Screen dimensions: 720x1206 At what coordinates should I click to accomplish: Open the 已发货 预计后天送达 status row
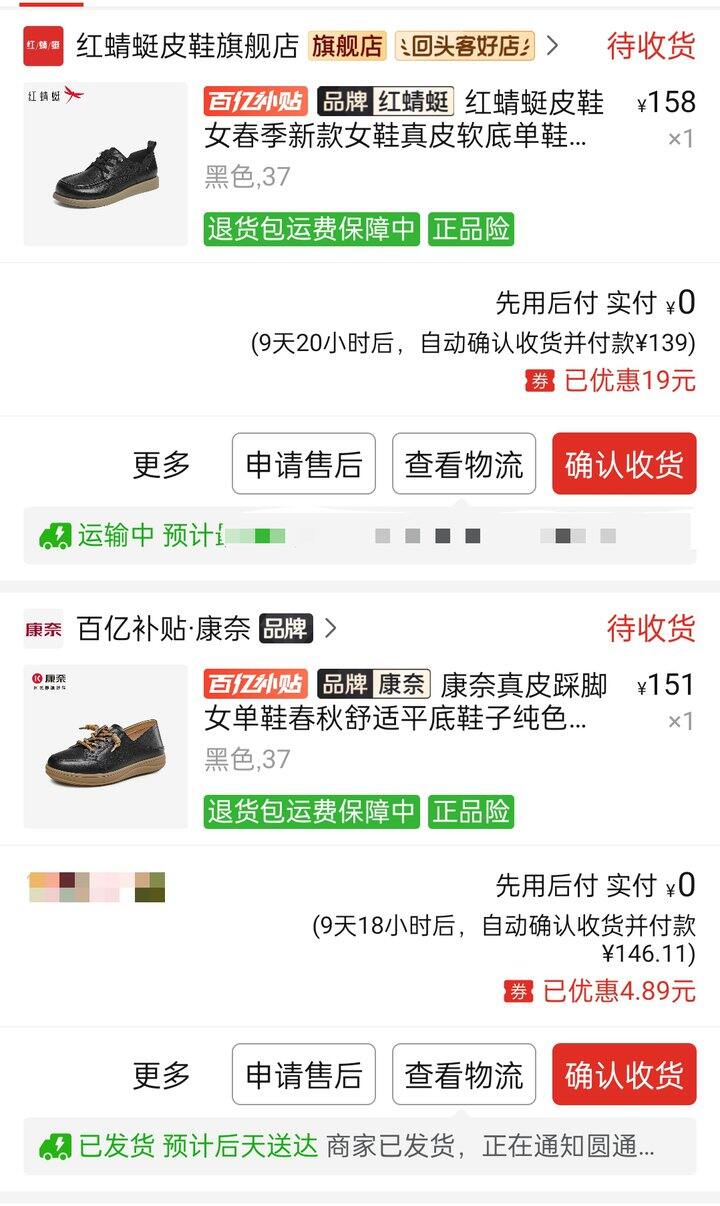pyautogui.click(x=360, y=1145)
